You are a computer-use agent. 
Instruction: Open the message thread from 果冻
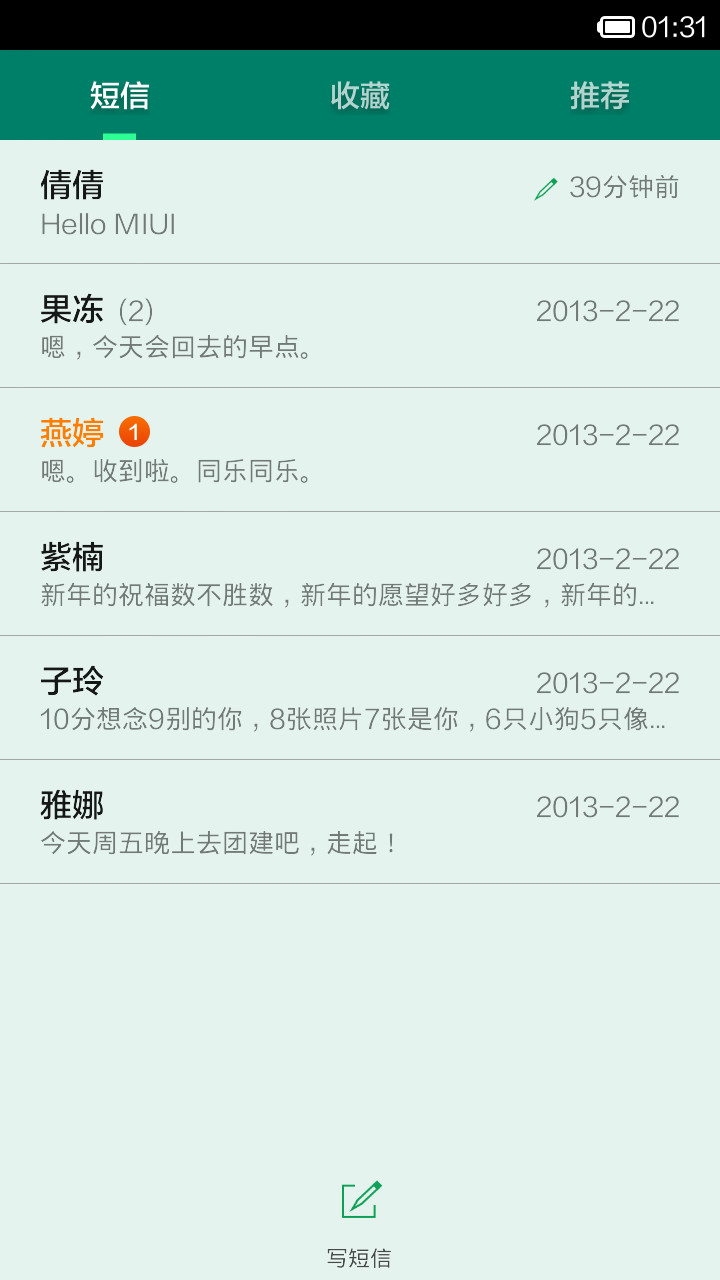point(360,326)
